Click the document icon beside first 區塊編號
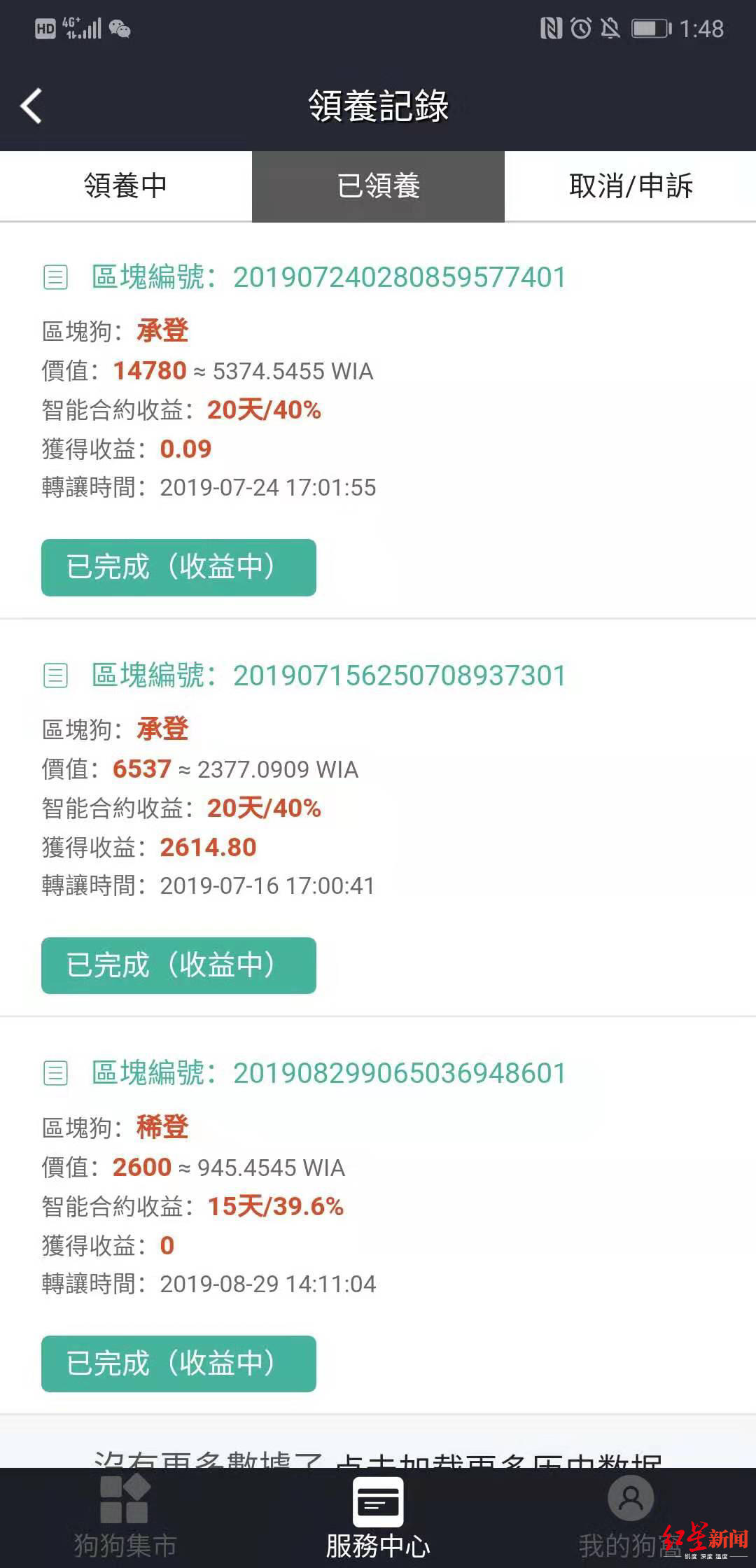Viewport: 756px width, 1568px height. 58,278
